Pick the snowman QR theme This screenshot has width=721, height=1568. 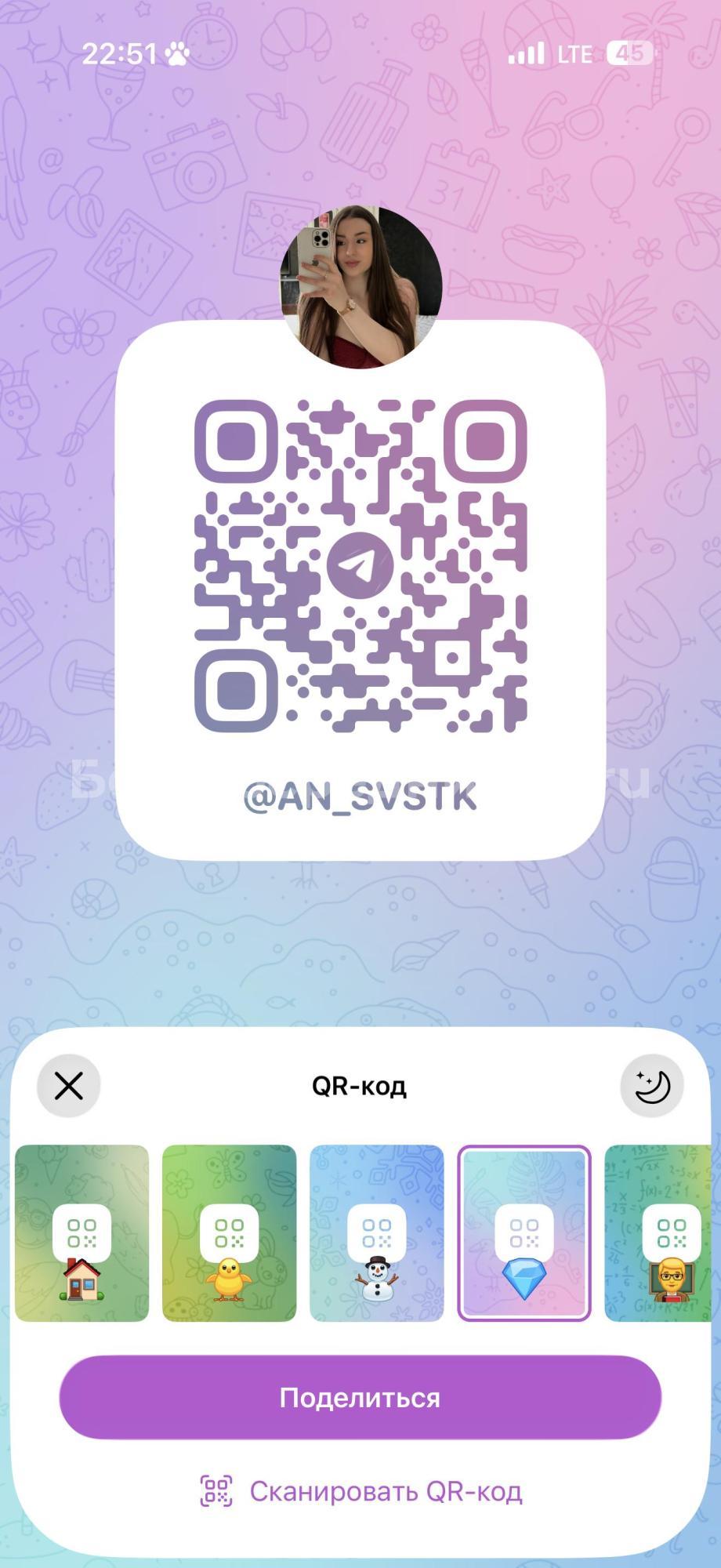point(376,1232)
